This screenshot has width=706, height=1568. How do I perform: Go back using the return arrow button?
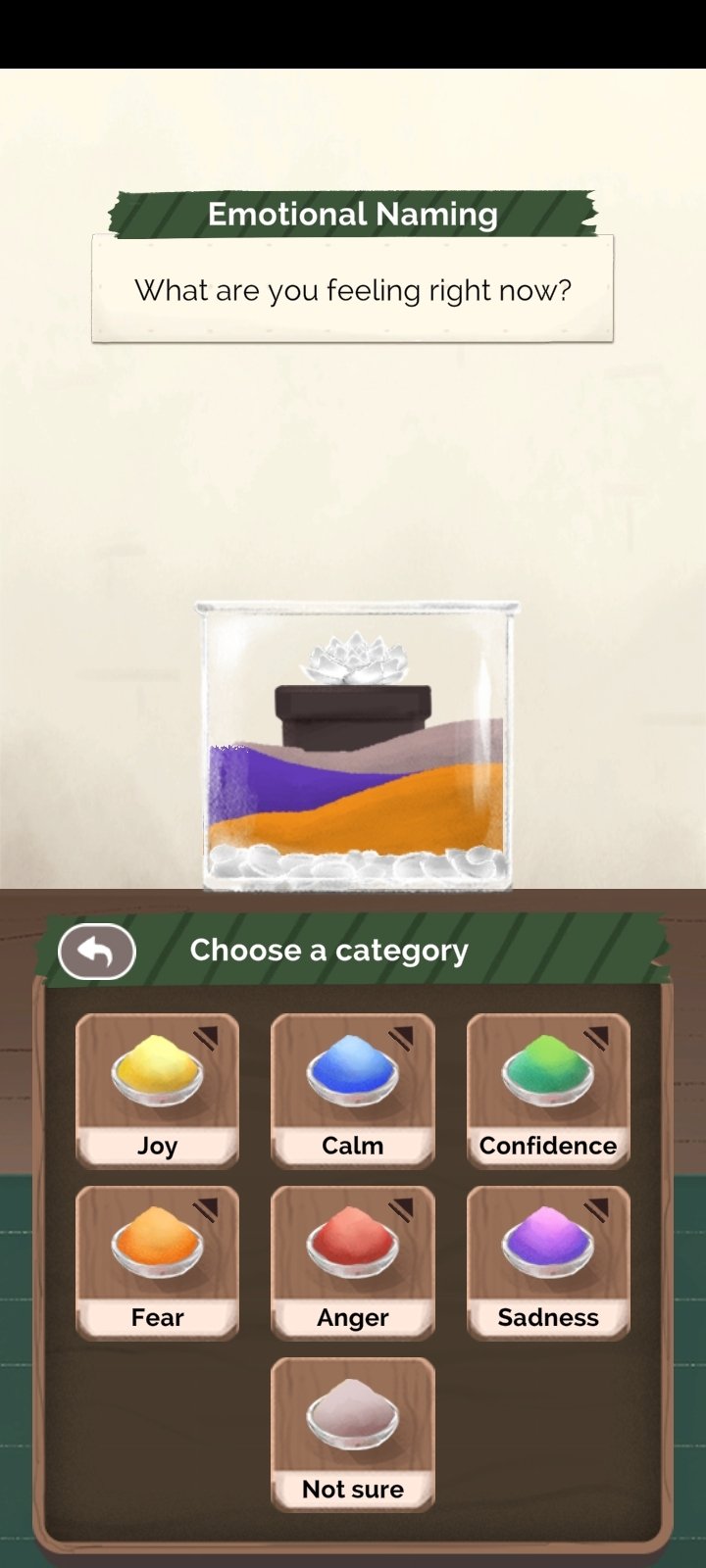[97, 952]
